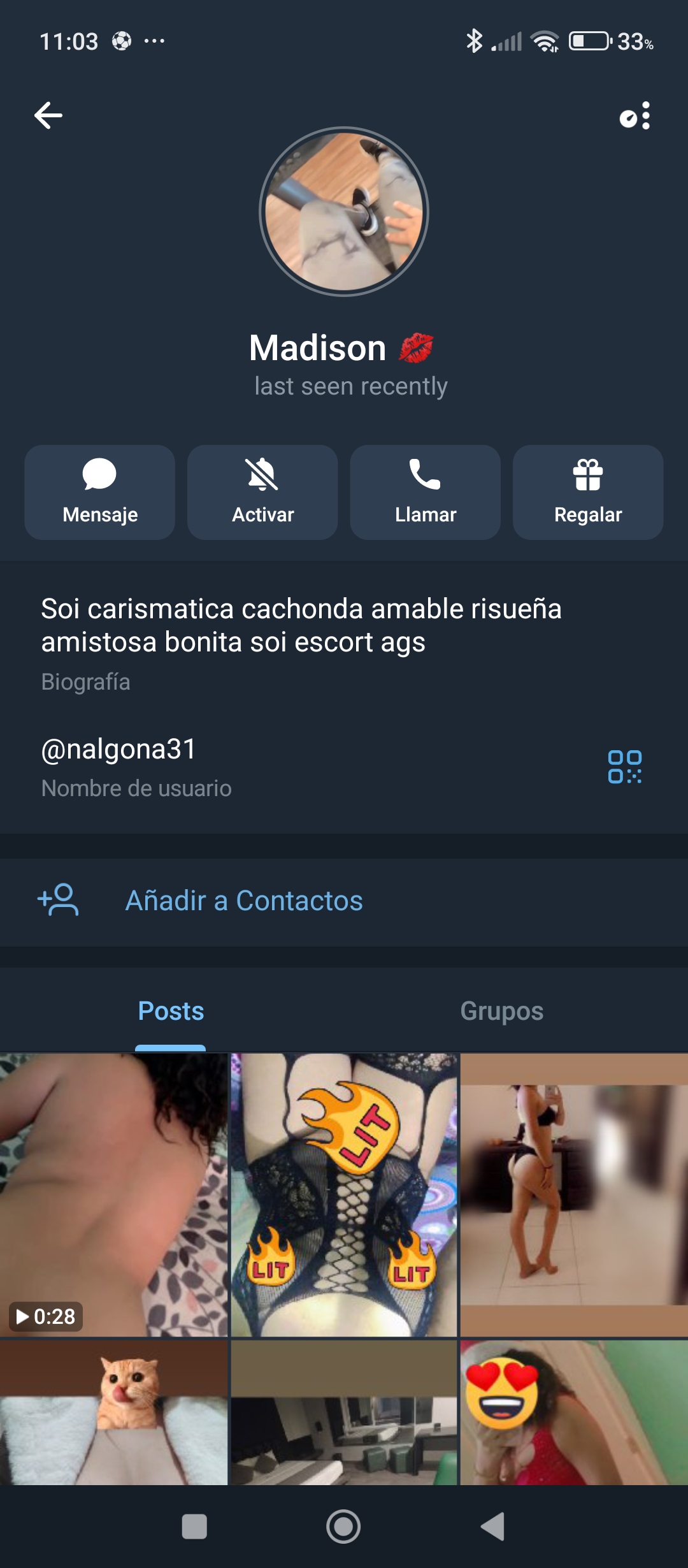Open the post with the cat sticker
Viewport: 688px width, 1568px height.
(113, 1411)
